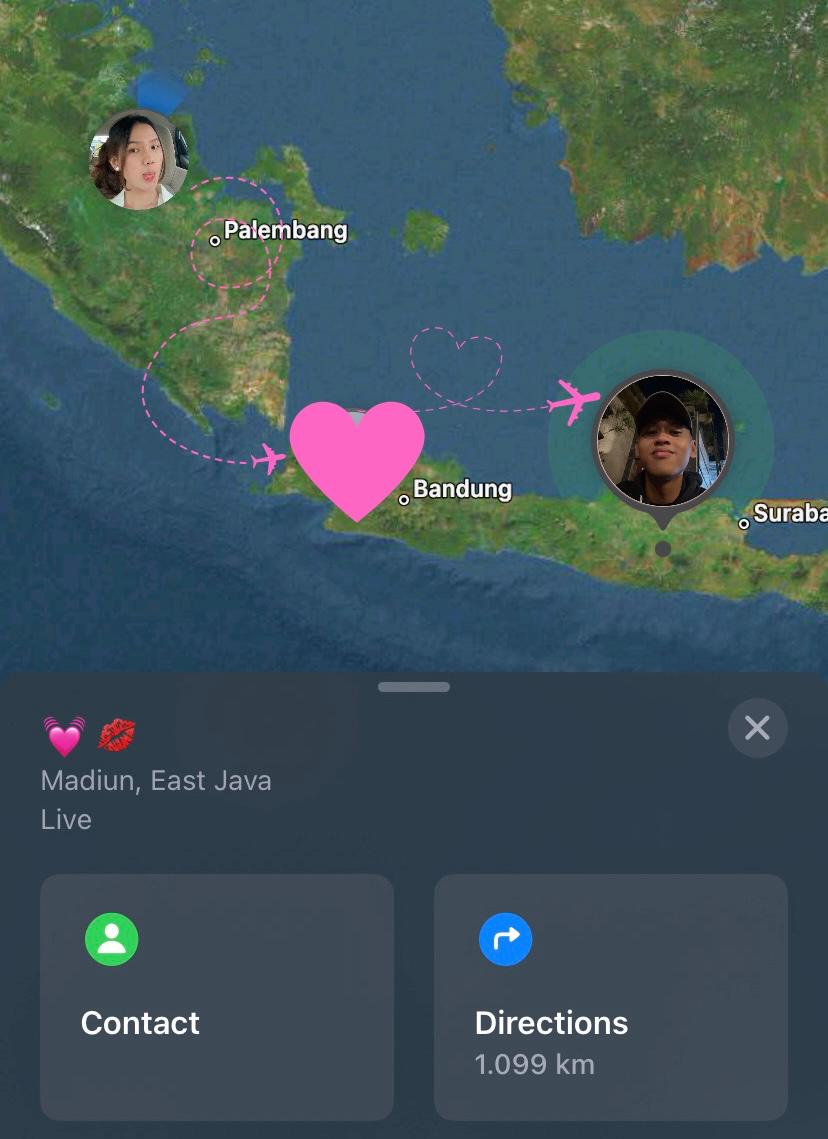Select the capped person's map pin near Madiun
Viewport: 828px width, 1139px height.
click(662, 440)
